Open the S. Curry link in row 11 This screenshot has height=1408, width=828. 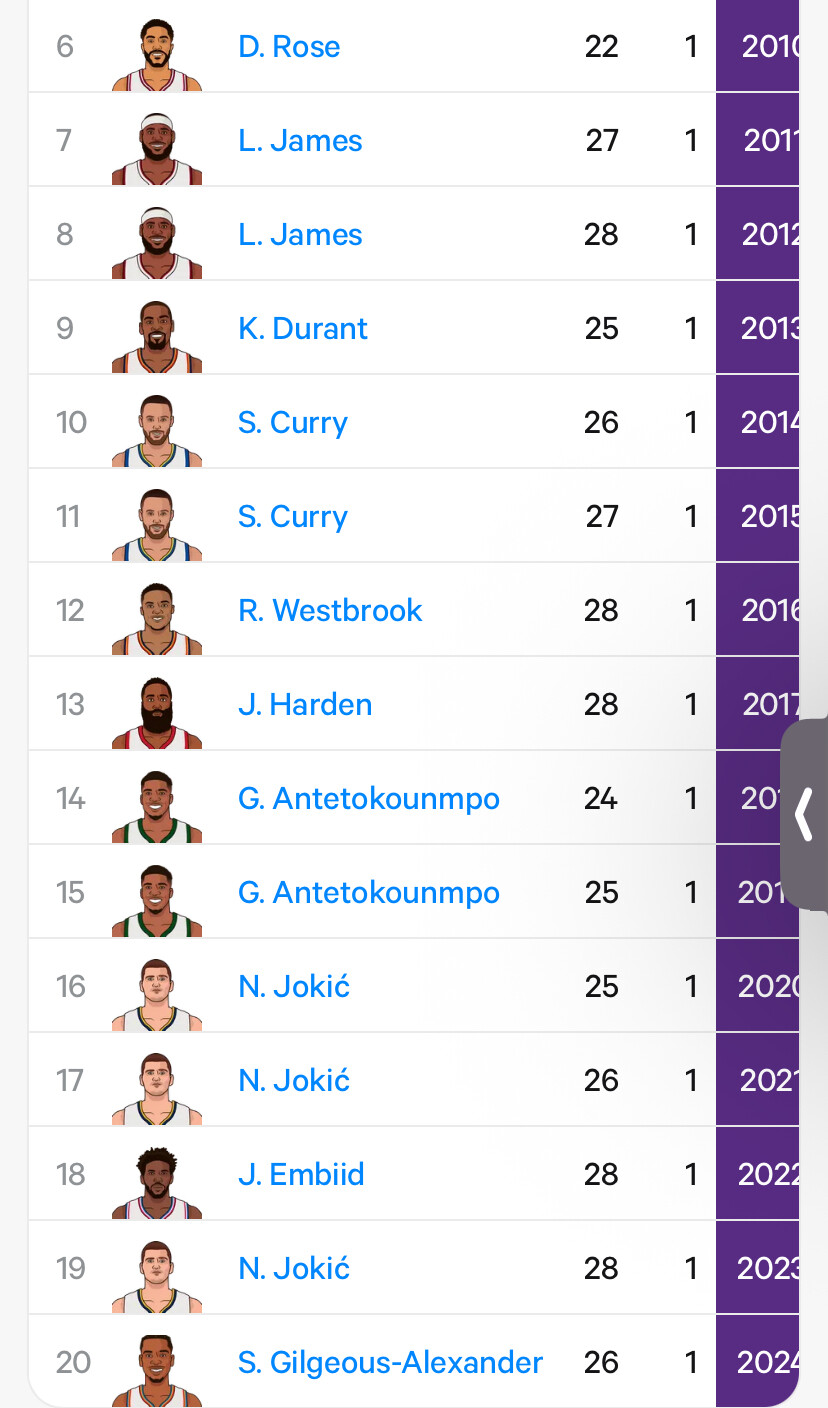pyautogui.click(x=293, y=517)
